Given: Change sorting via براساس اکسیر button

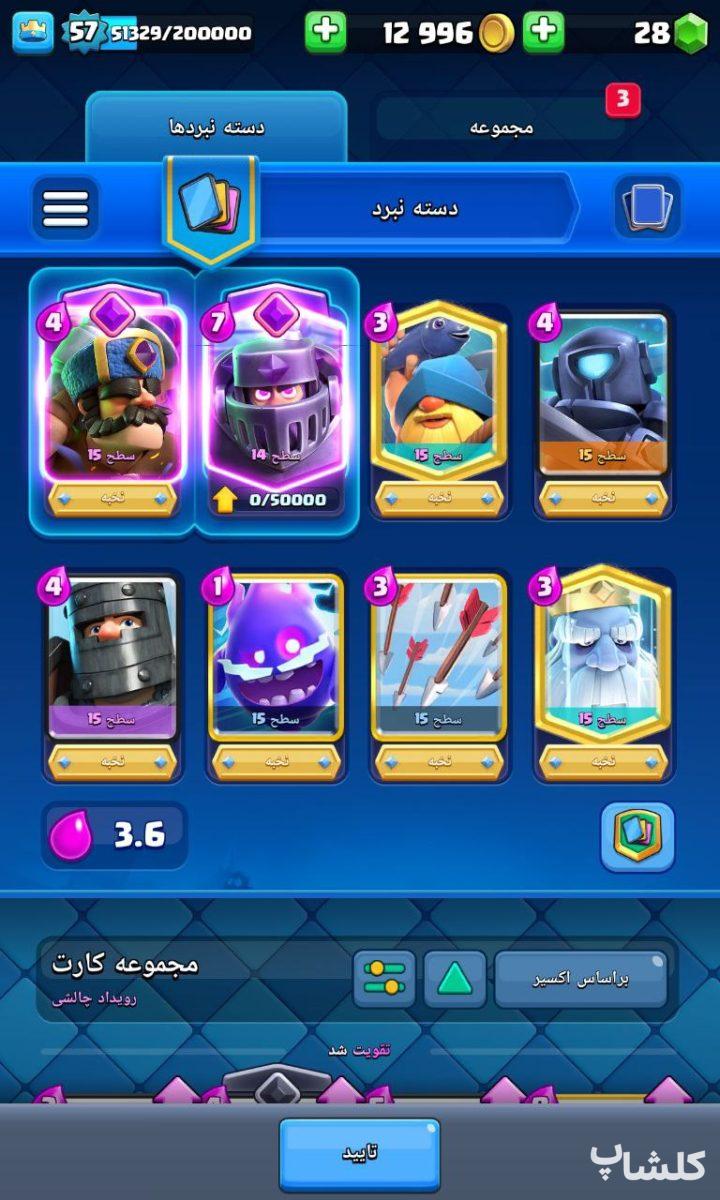Looking at the screenshot, I should (x=581, y=978).
